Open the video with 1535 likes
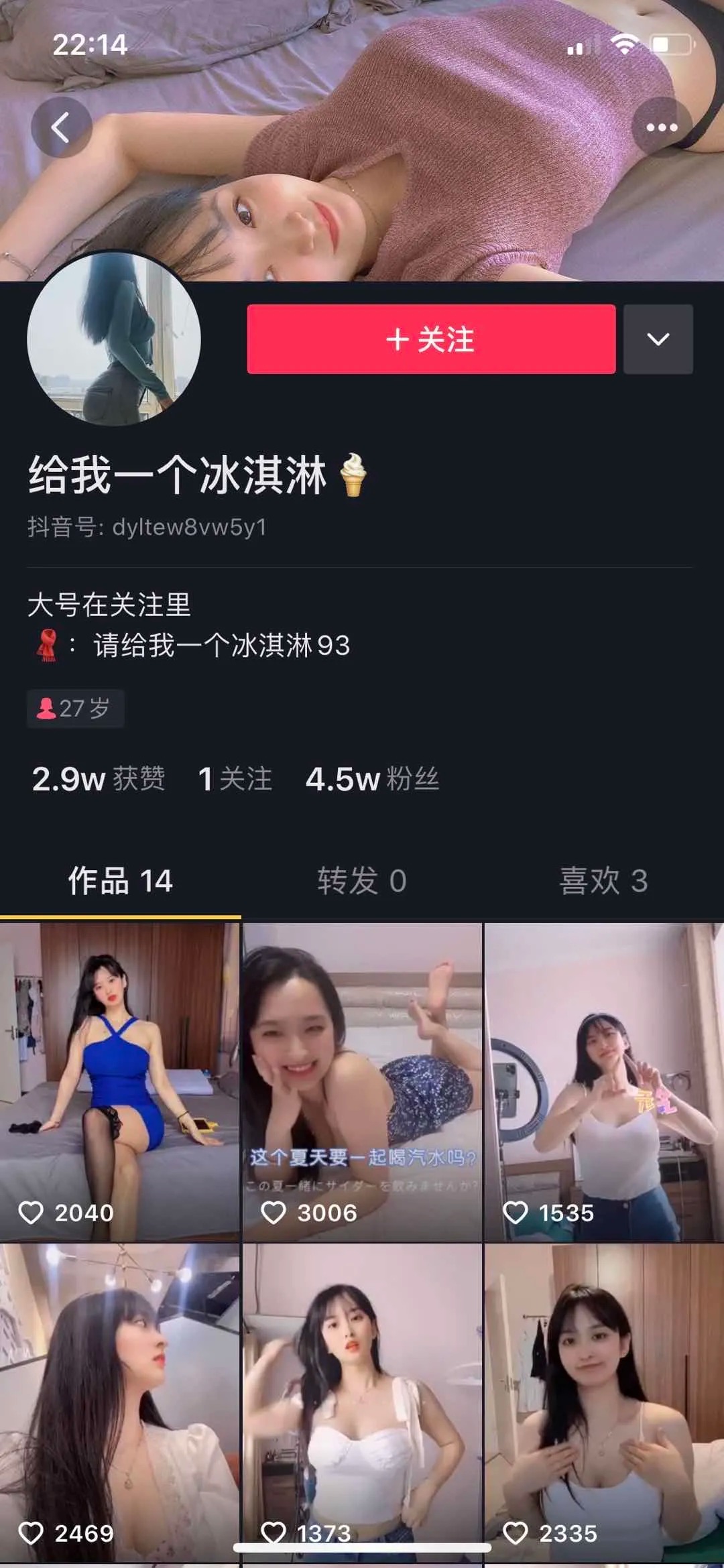The image size is (724, 1568). pos(604,1079)
